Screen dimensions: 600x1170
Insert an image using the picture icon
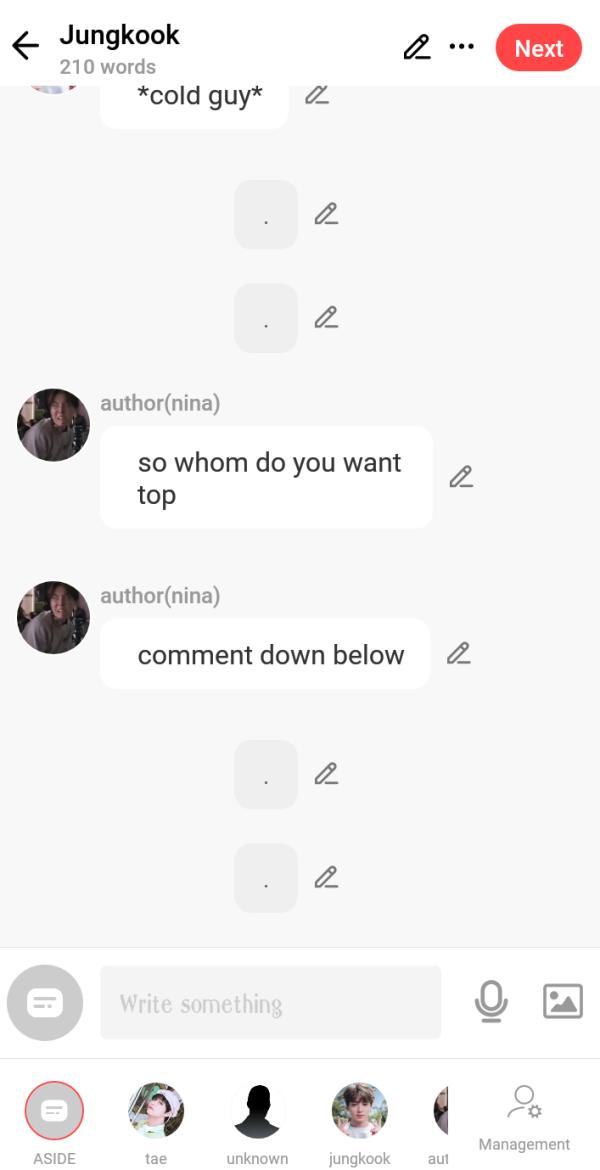point(562,1001)
